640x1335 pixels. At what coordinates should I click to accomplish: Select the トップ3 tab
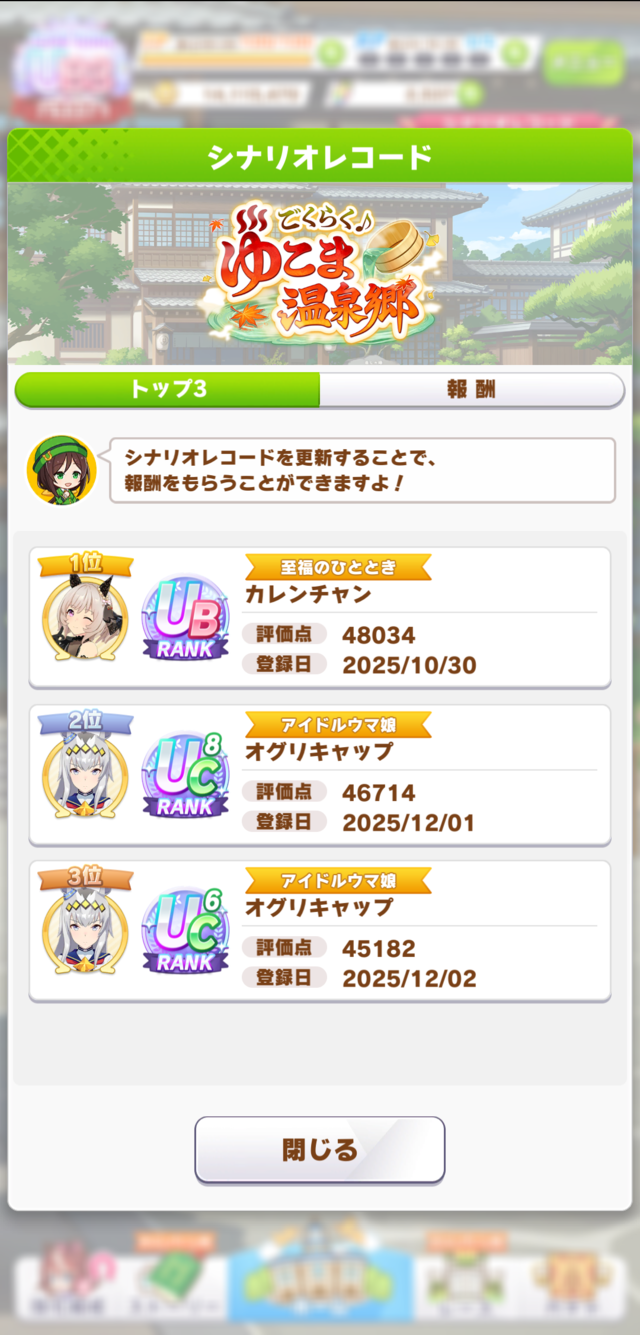(168, 390)
